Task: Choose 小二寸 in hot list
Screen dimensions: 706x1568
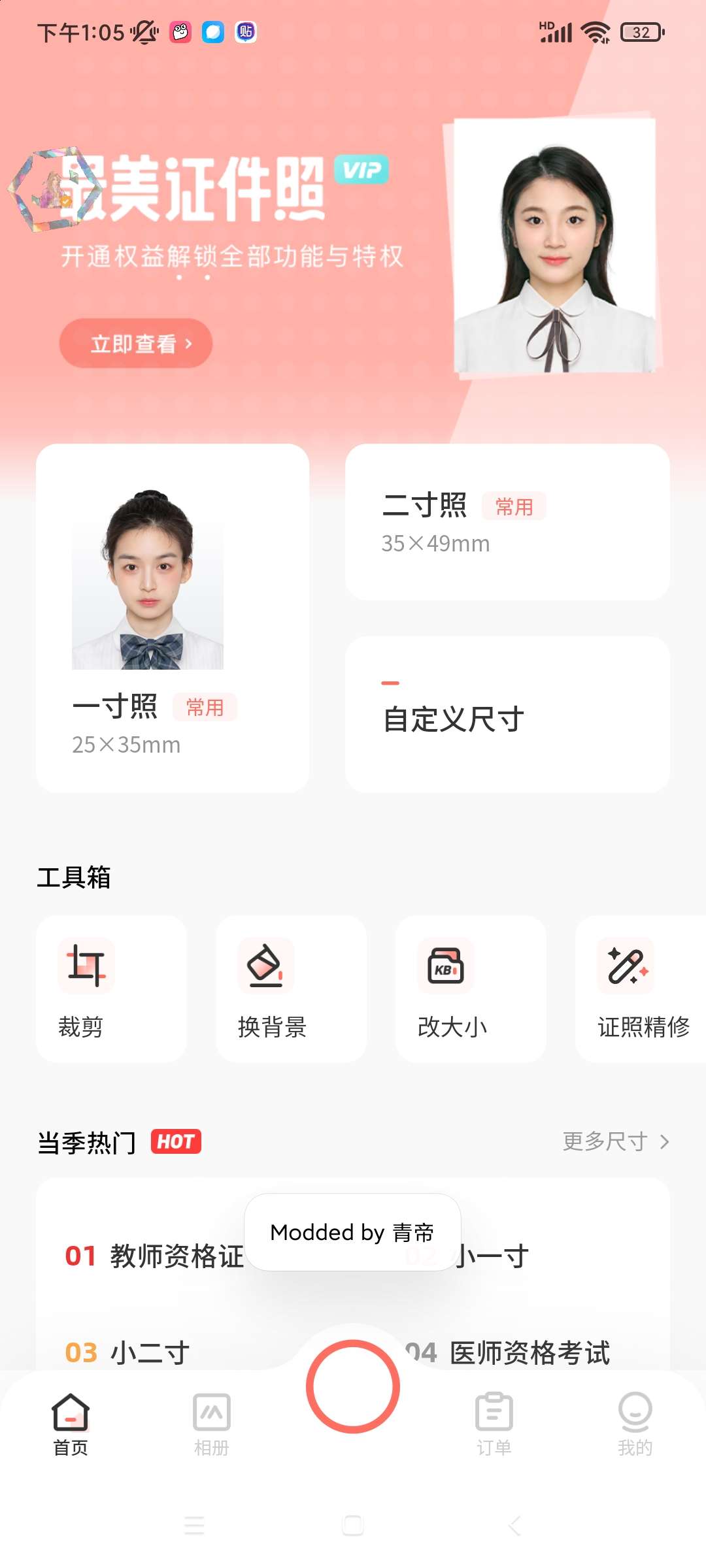Action: (127, 1352)
